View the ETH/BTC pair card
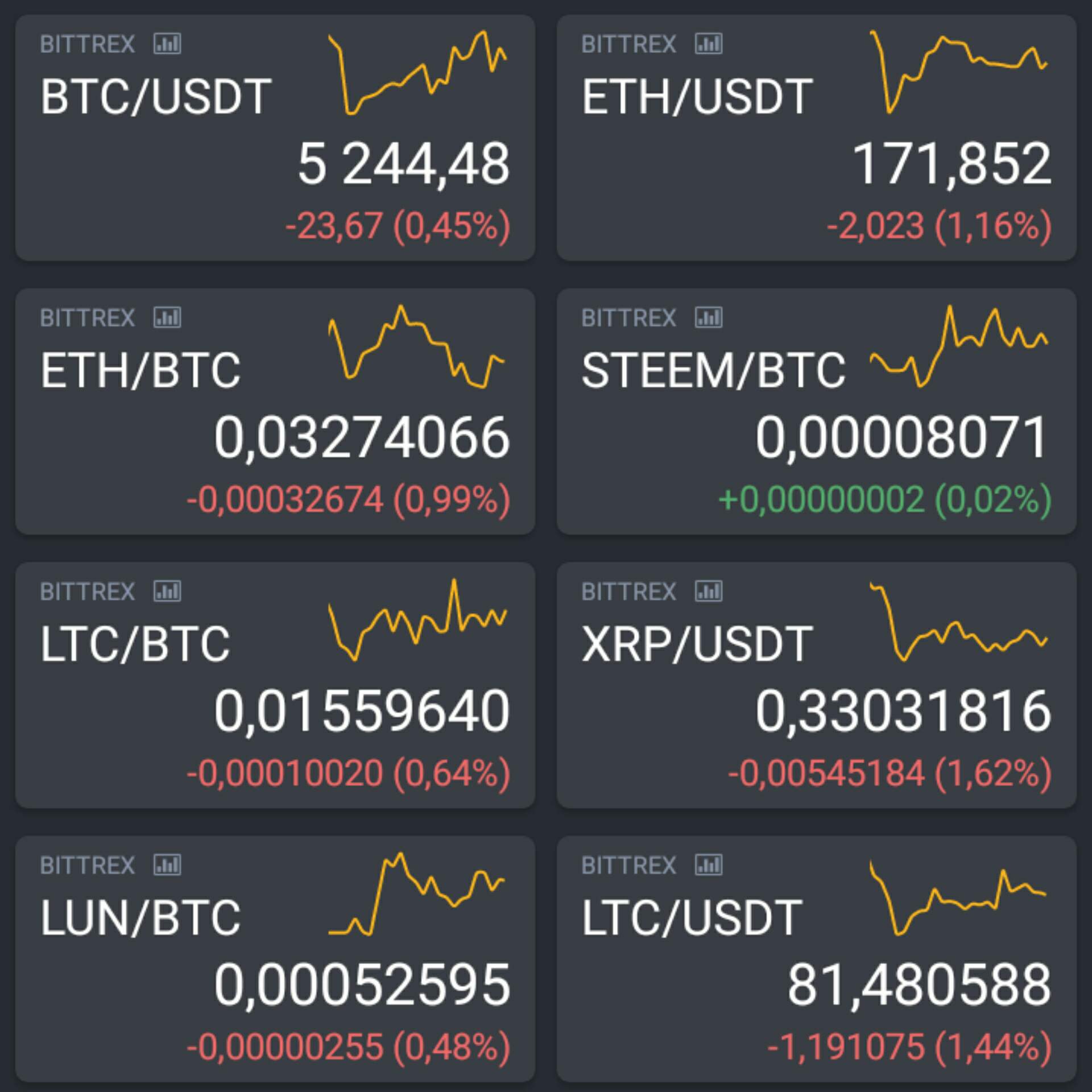Image resolution: width=1092 pixels, height=1092 pixels. 275,412
